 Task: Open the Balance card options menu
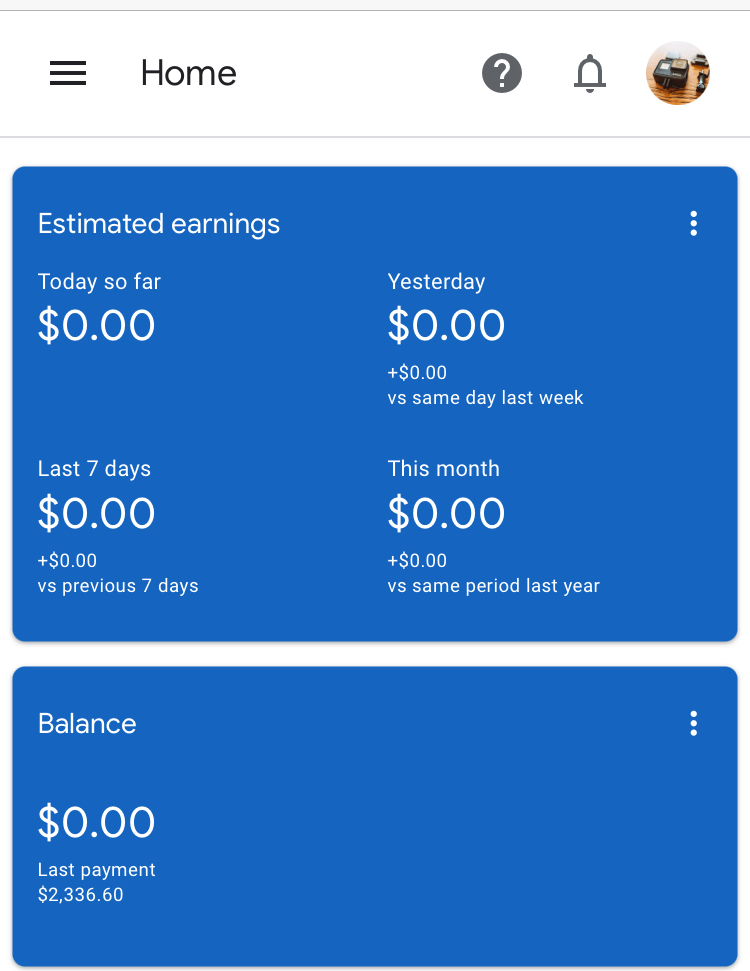click(x=694, y=723)
